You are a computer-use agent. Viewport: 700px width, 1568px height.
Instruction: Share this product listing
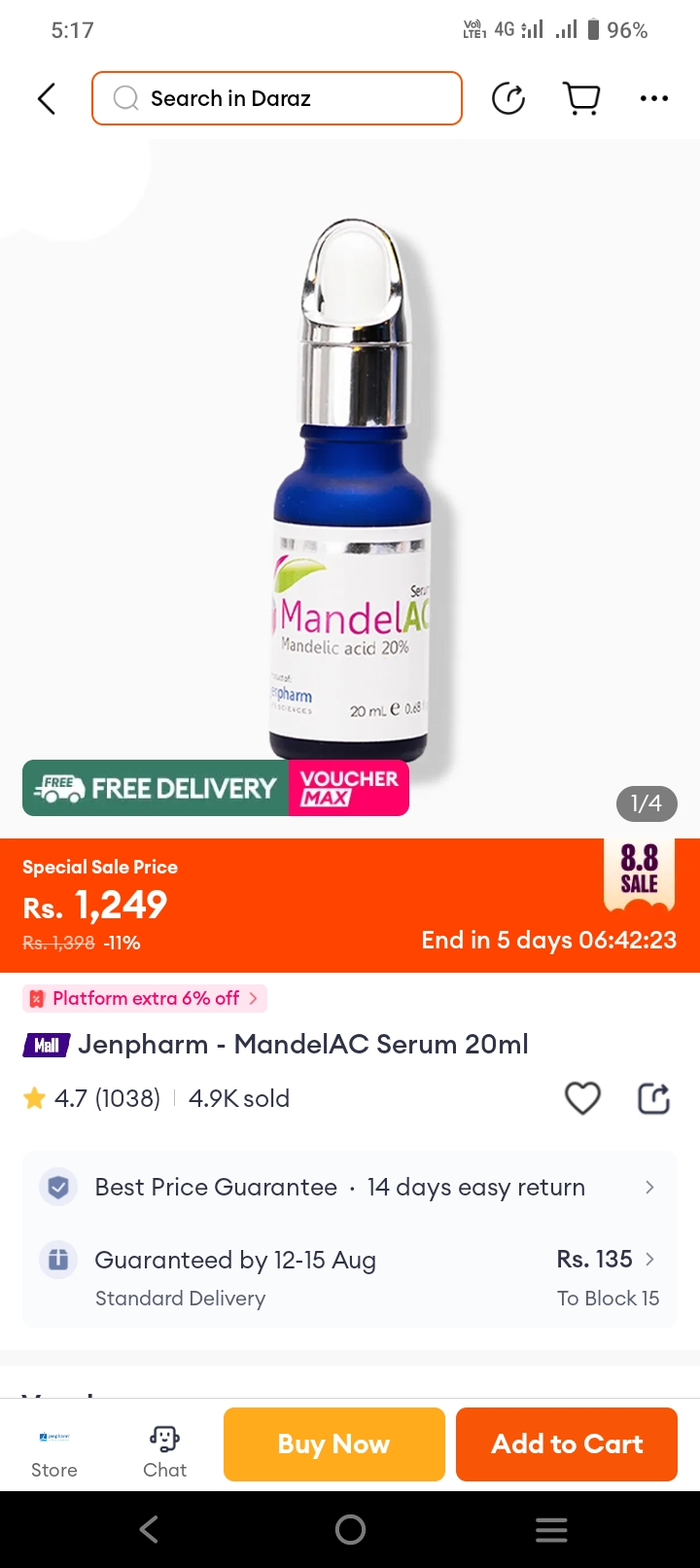pos(653,1098)
